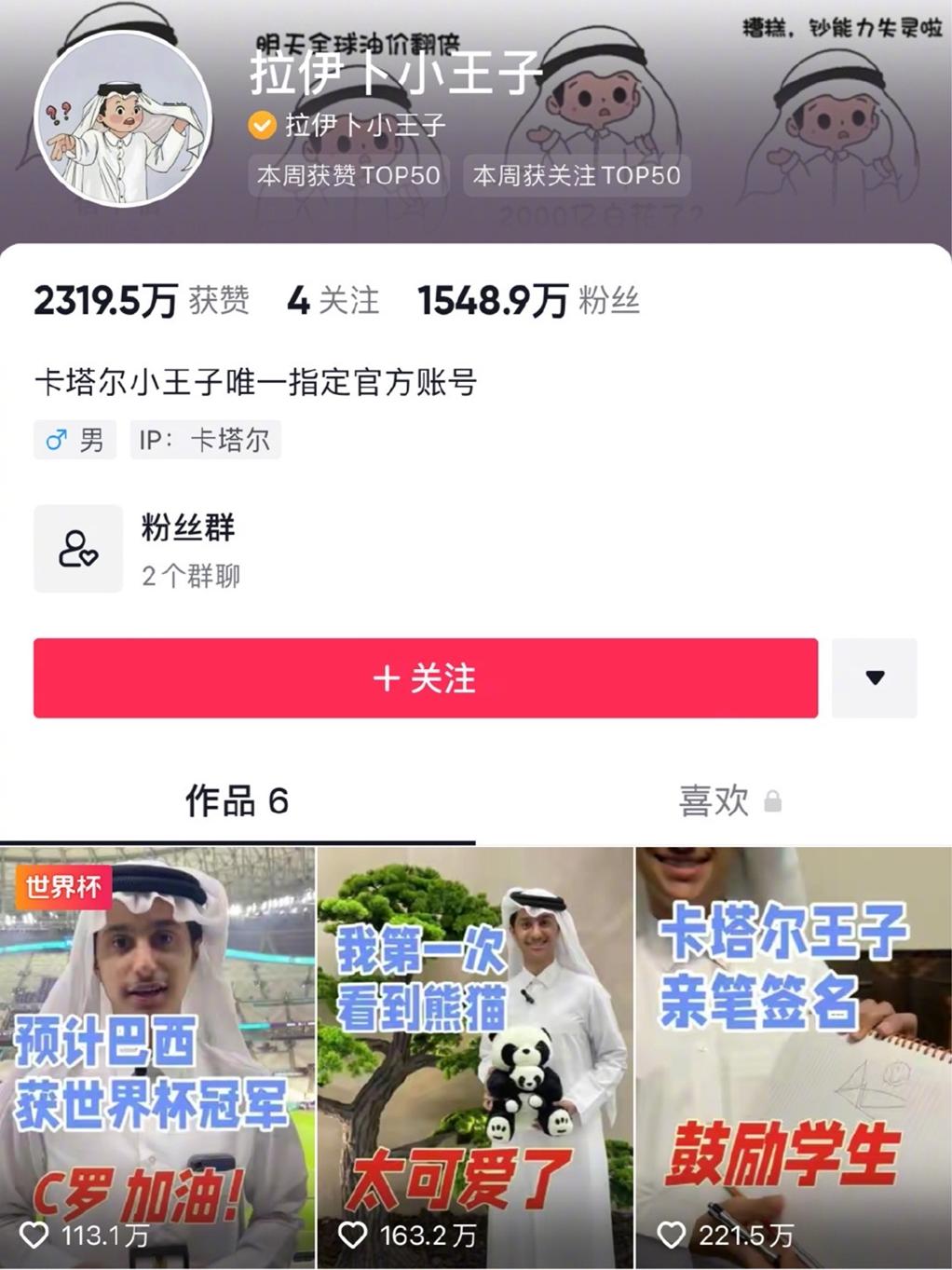
Task: Switch to the 作品 6 tab
Action: (237, 800)
